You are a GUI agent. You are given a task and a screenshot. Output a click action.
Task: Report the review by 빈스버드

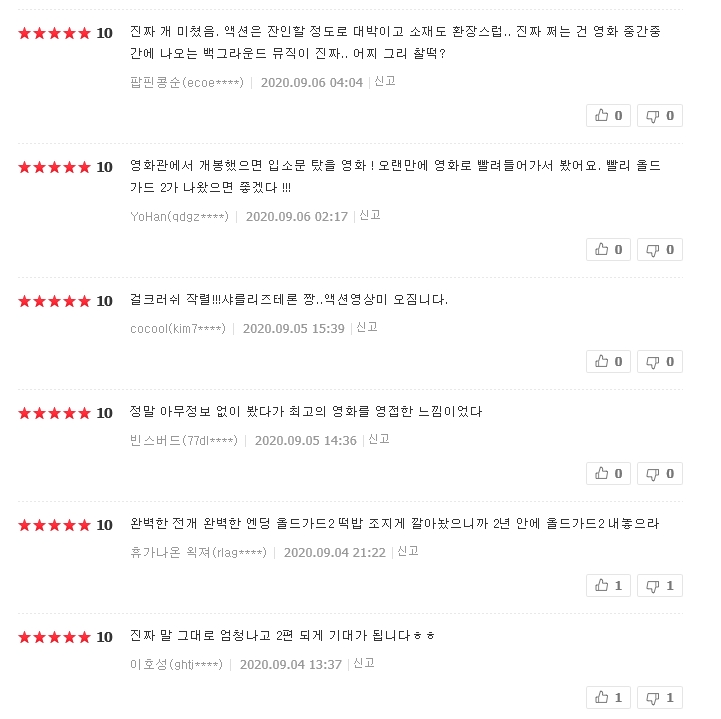pos(379,440)
